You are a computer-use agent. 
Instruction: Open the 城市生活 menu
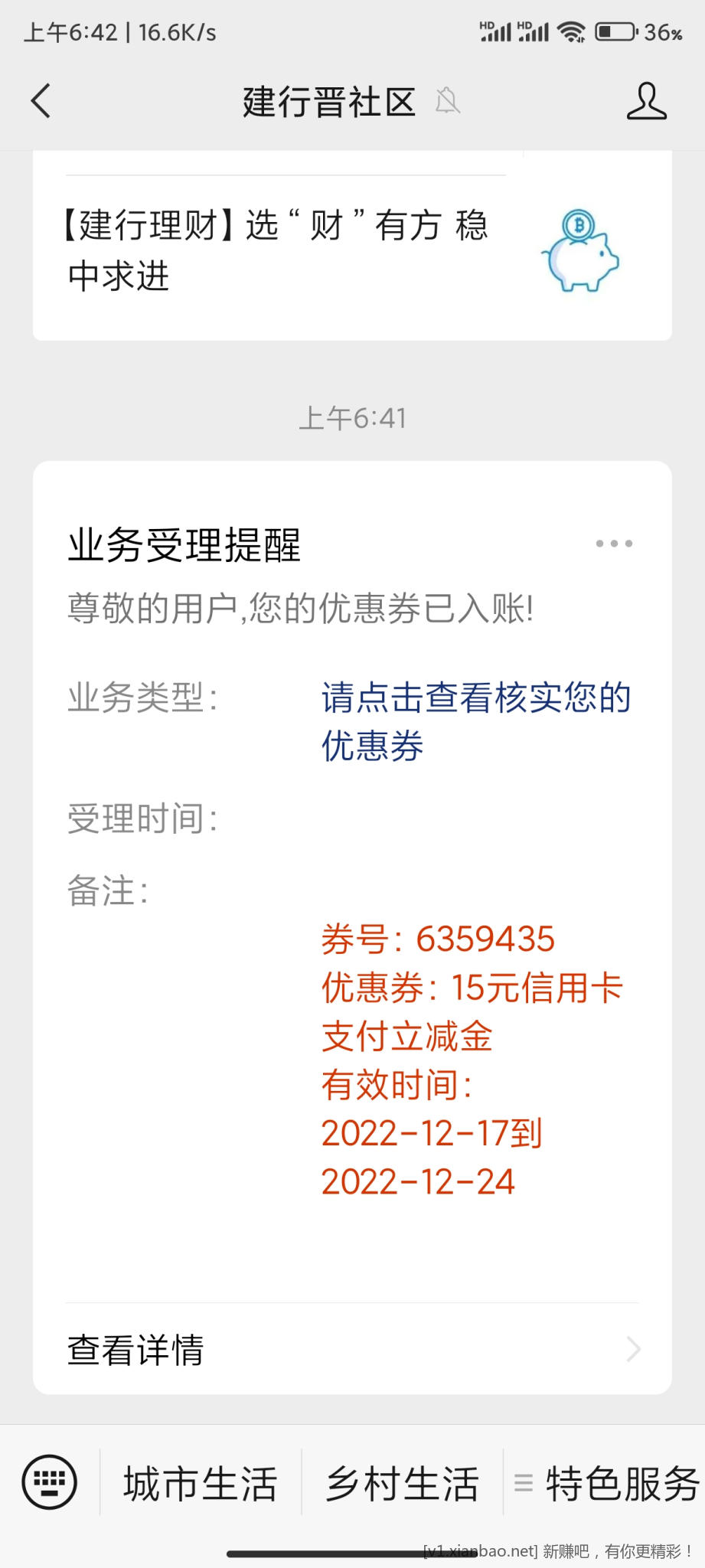click(201, 1484)
